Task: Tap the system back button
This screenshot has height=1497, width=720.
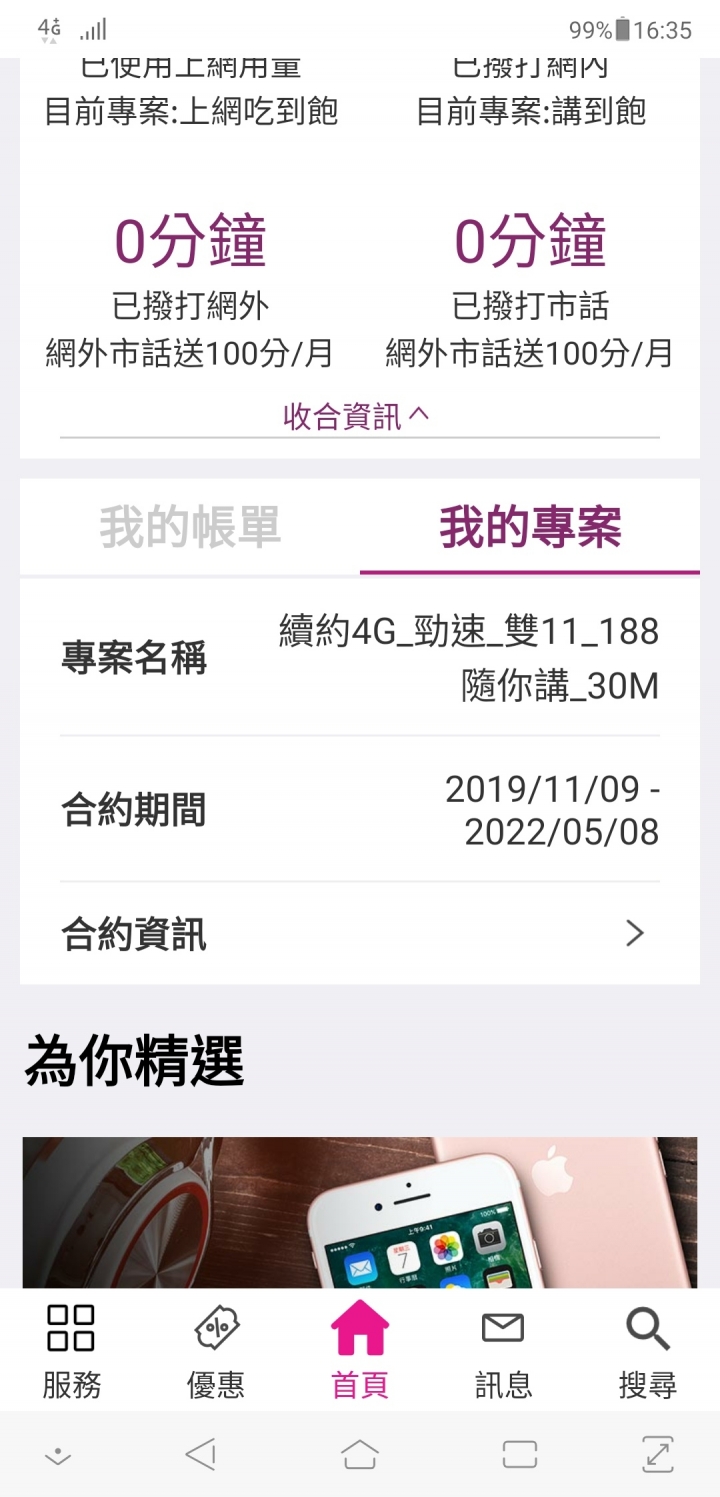Action: pos(201,1454)
